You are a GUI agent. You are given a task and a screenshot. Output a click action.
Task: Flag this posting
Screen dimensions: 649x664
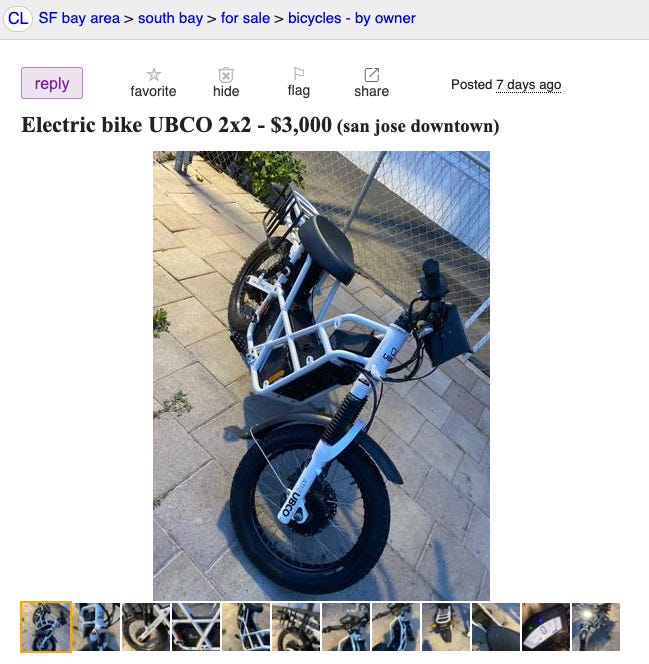[298, 82]
